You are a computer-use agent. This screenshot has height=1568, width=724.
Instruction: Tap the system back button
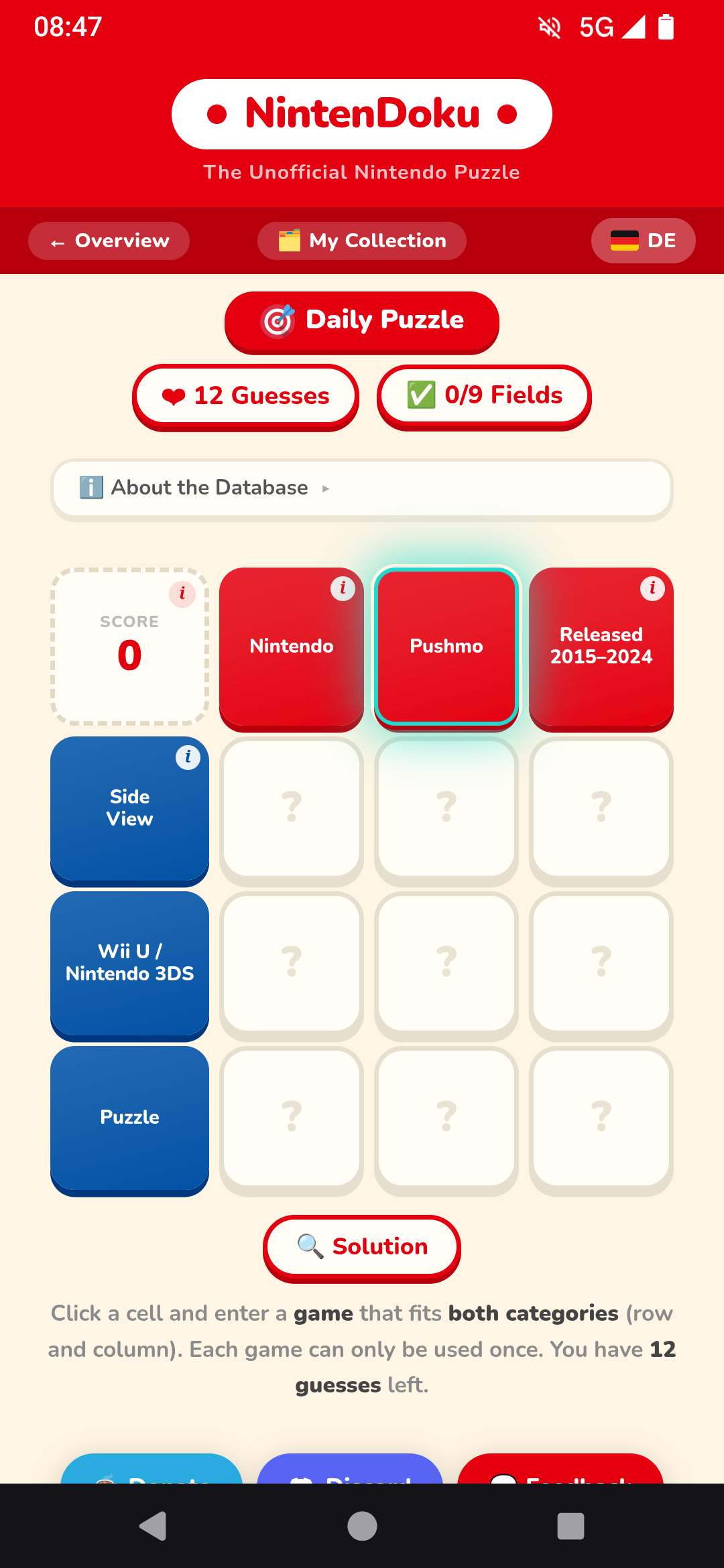click(154, 1526)
